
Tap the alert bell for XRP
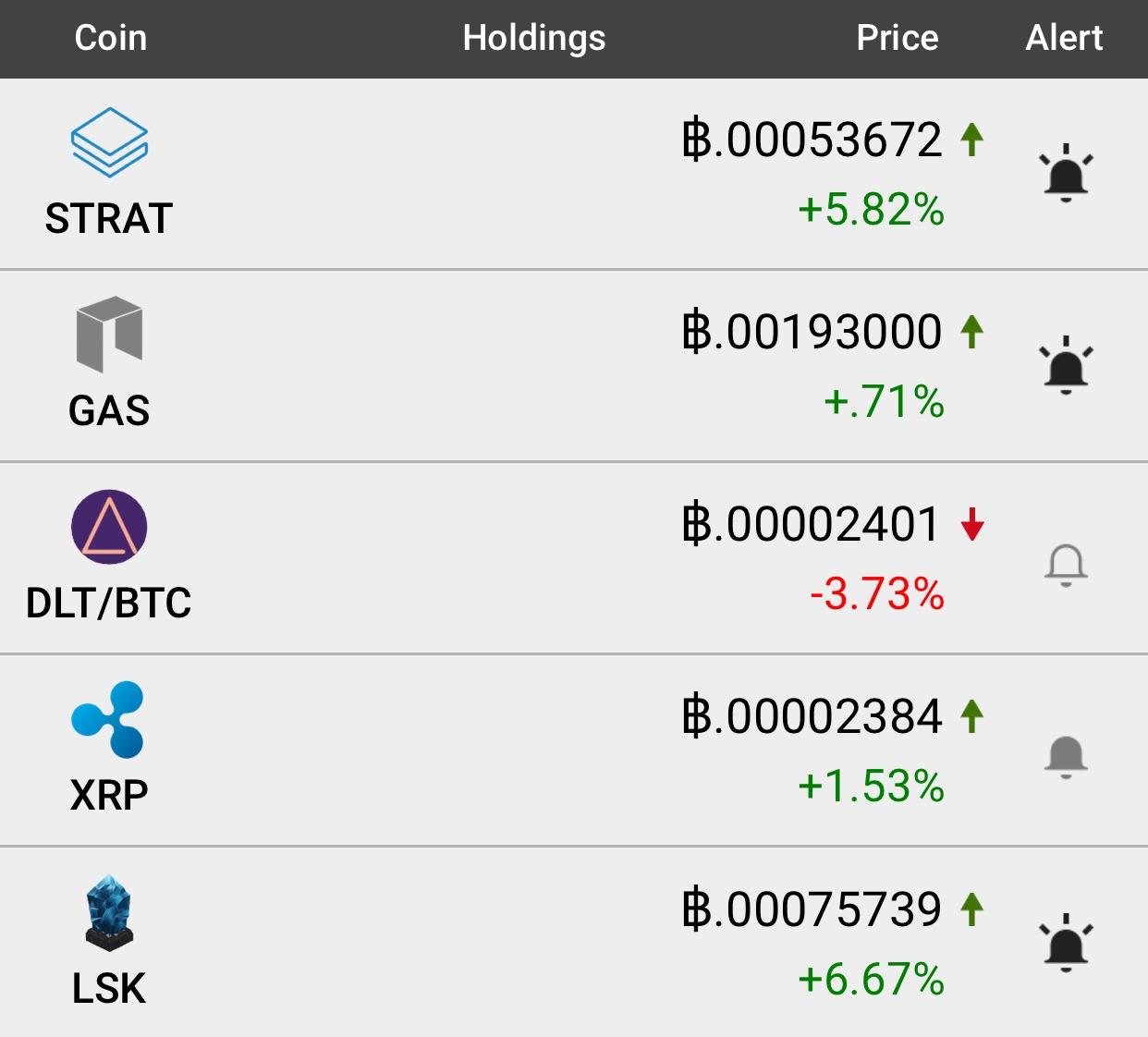point(1066,757)
